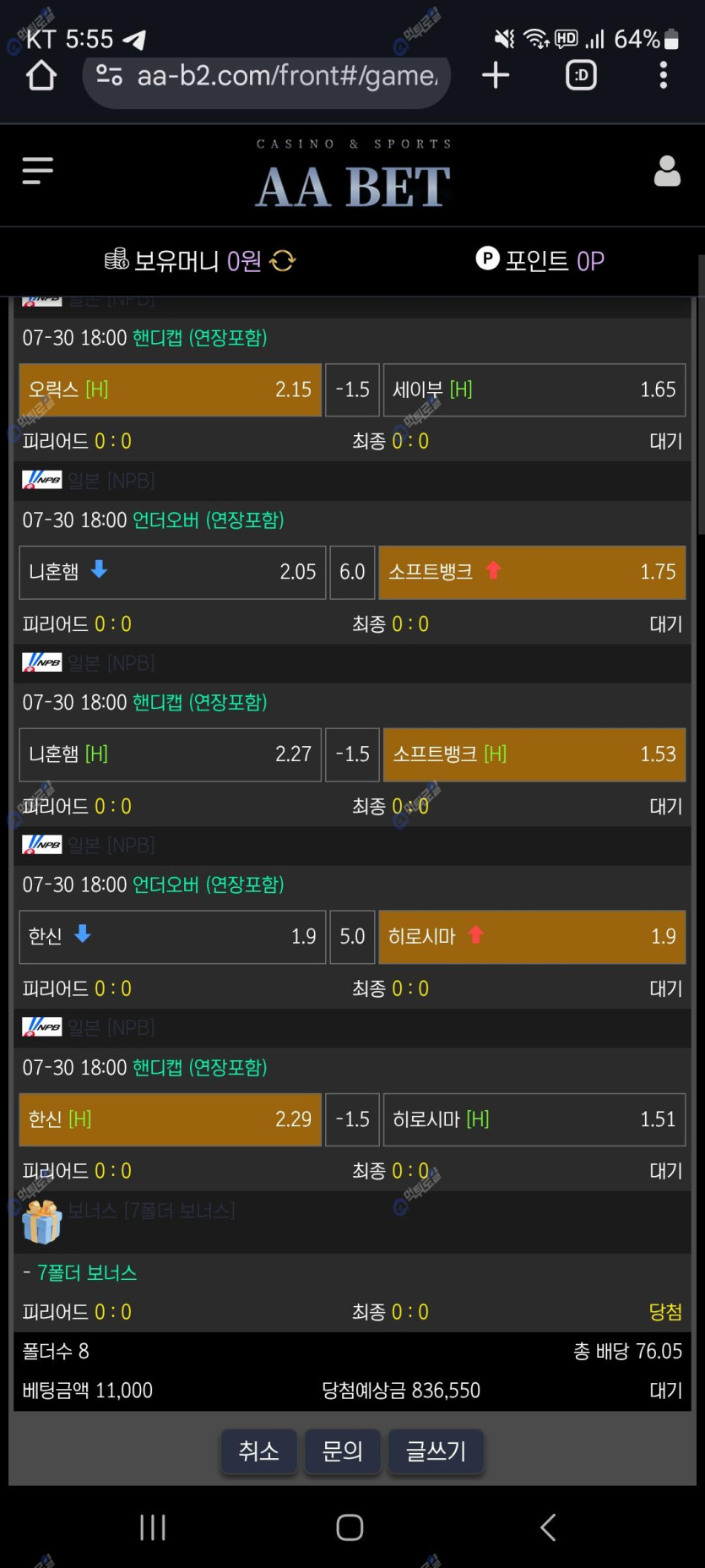Screen dimensions: 705x1568
Task: Tap the 글쓰기 button
Action: [x=436, y=1451]
